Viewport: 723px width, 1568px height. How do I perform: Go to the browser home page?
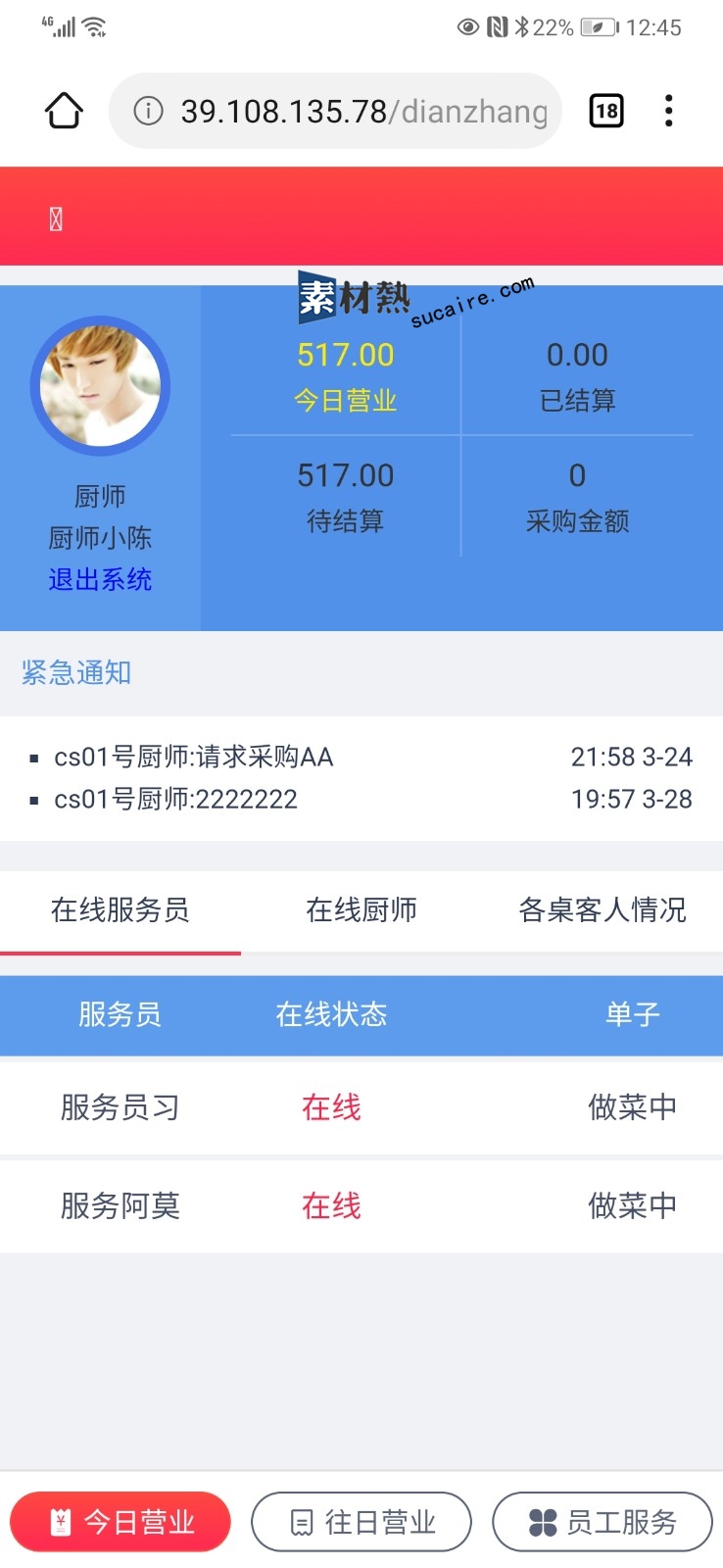pyautogui.click(x=64, y=111)
